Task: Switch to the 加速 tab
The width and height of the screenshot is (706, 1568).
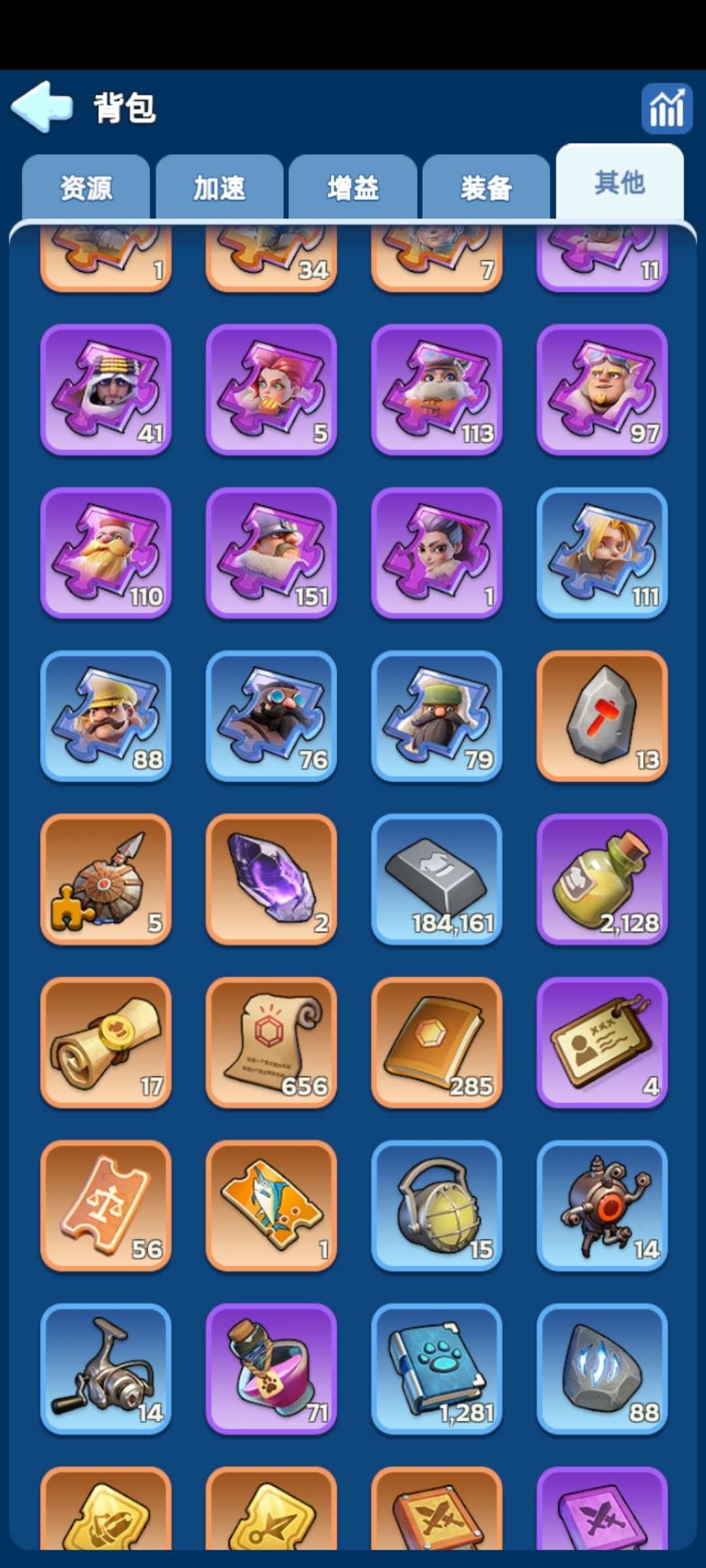Action: (x=220, y=188)
